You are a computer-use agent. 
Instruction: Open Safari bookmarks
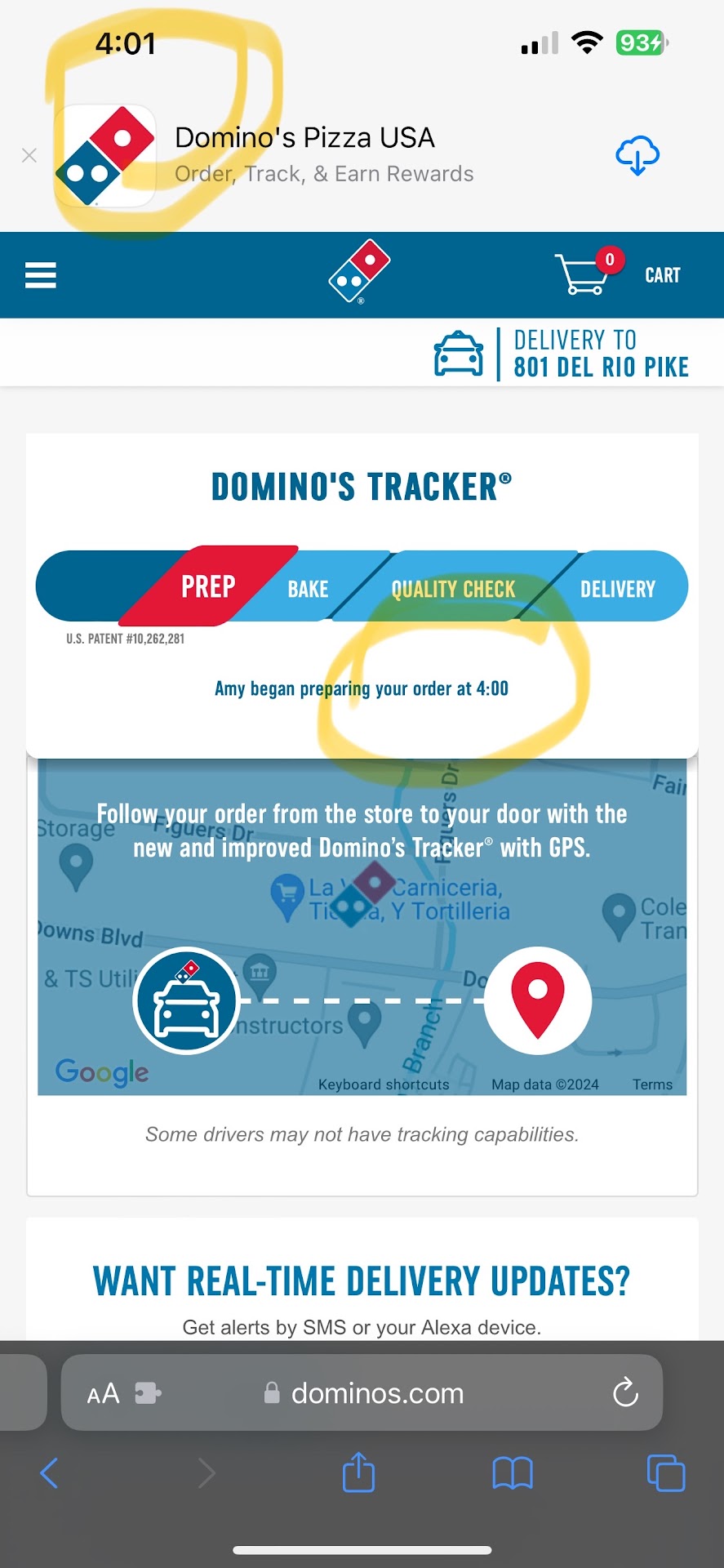pyautogui.click(x=513, y=1473)
